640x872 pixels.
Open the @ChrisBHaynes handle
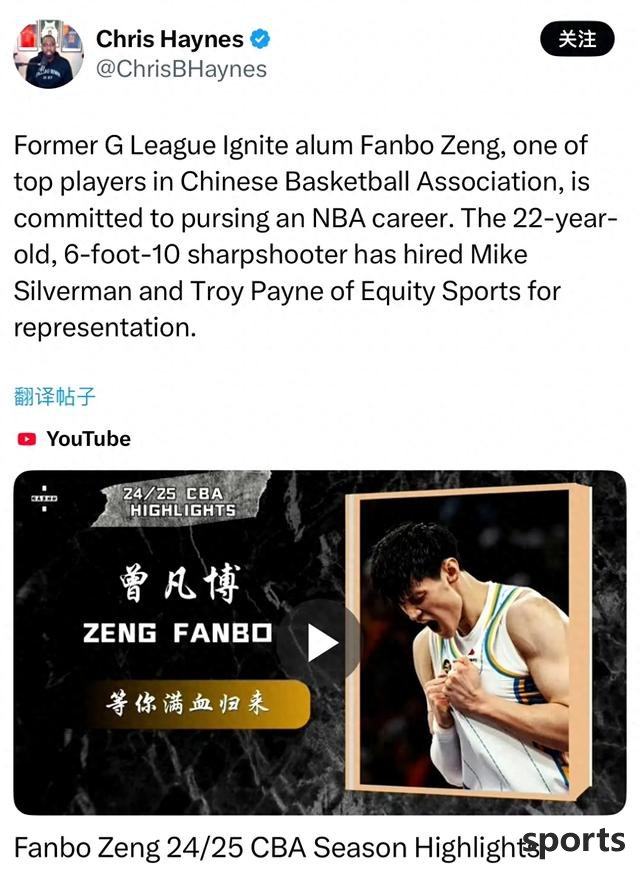point(181,68)
